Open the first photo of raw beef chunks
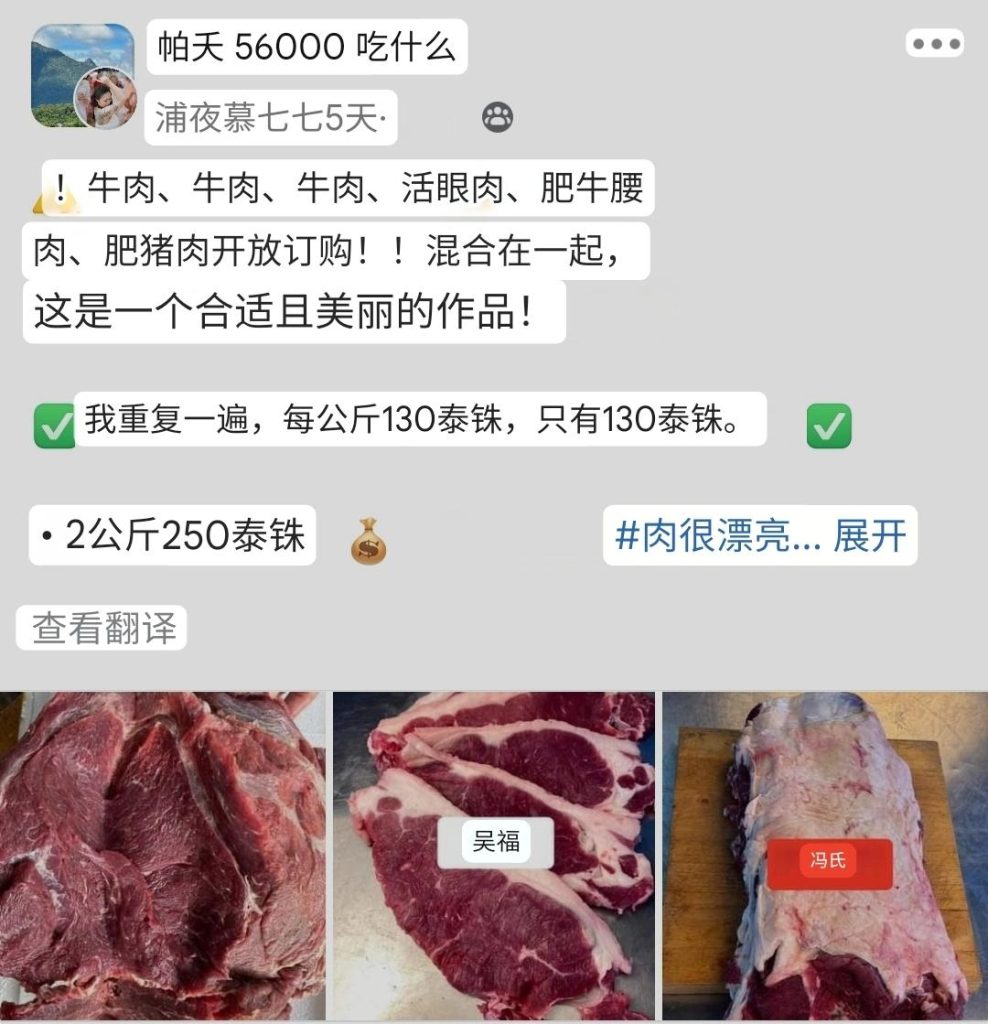The image size is (988, 1024). (162, 856)
